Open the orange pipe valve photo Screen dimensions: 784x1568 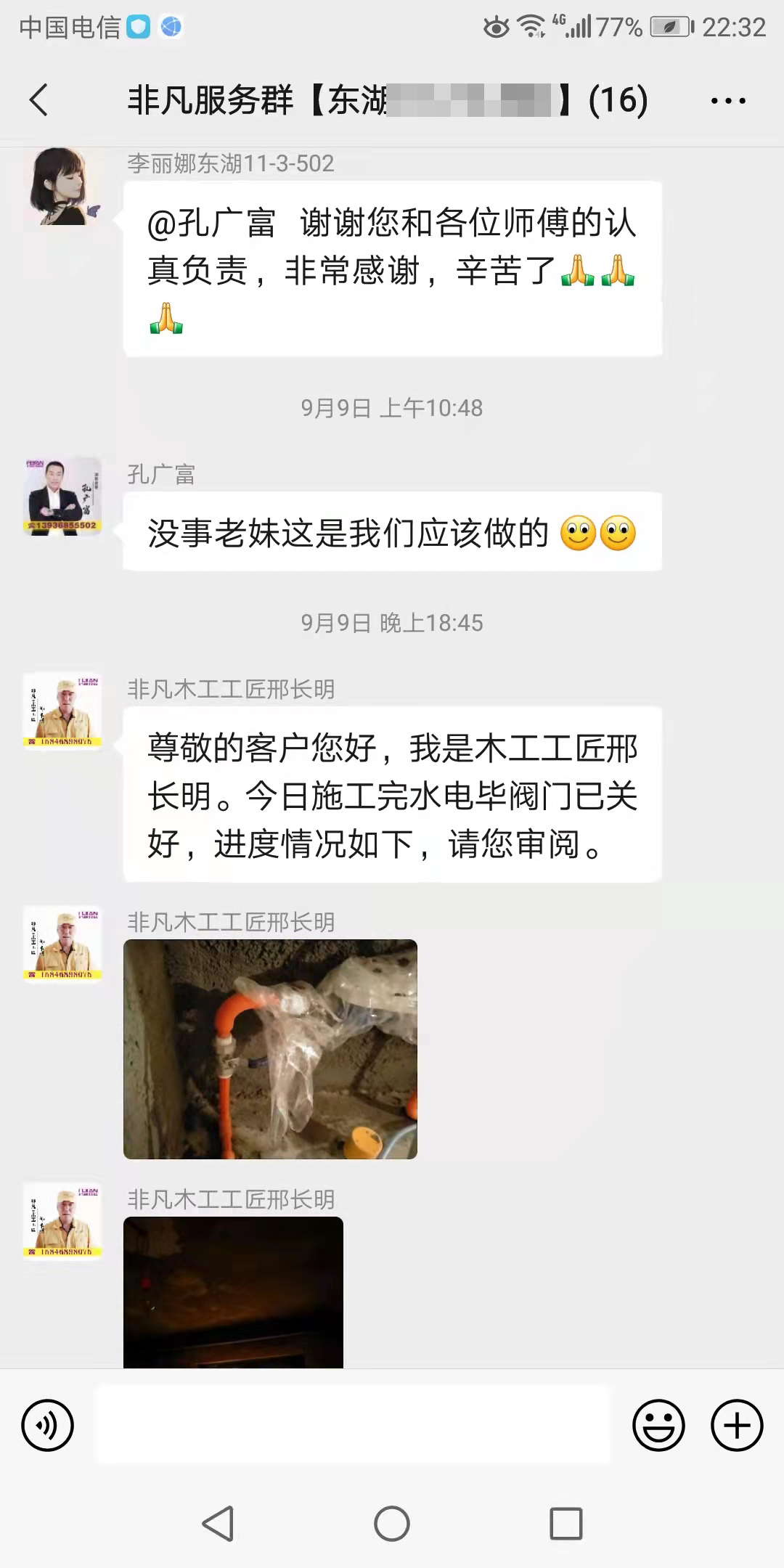coord(270,1049)
